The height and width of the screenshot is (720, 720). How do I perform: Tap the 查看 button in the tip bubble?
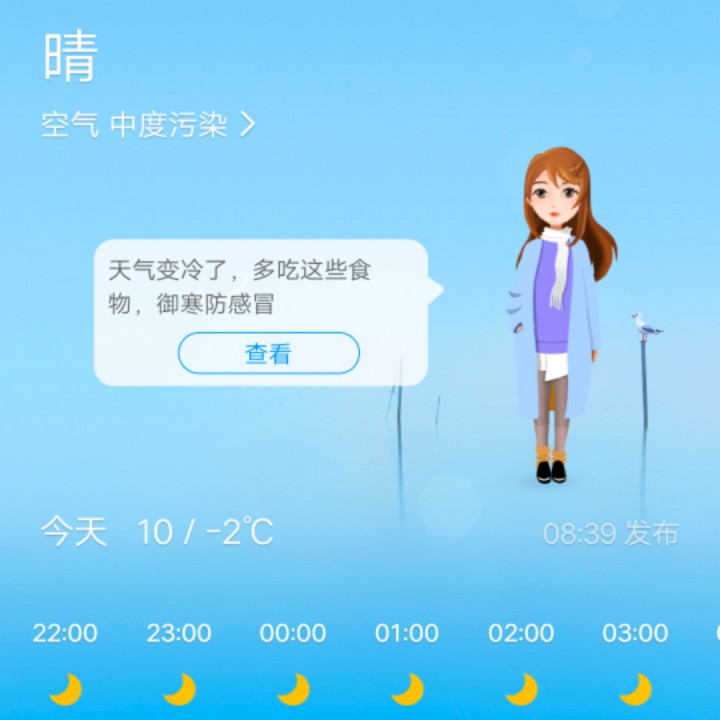268,353
